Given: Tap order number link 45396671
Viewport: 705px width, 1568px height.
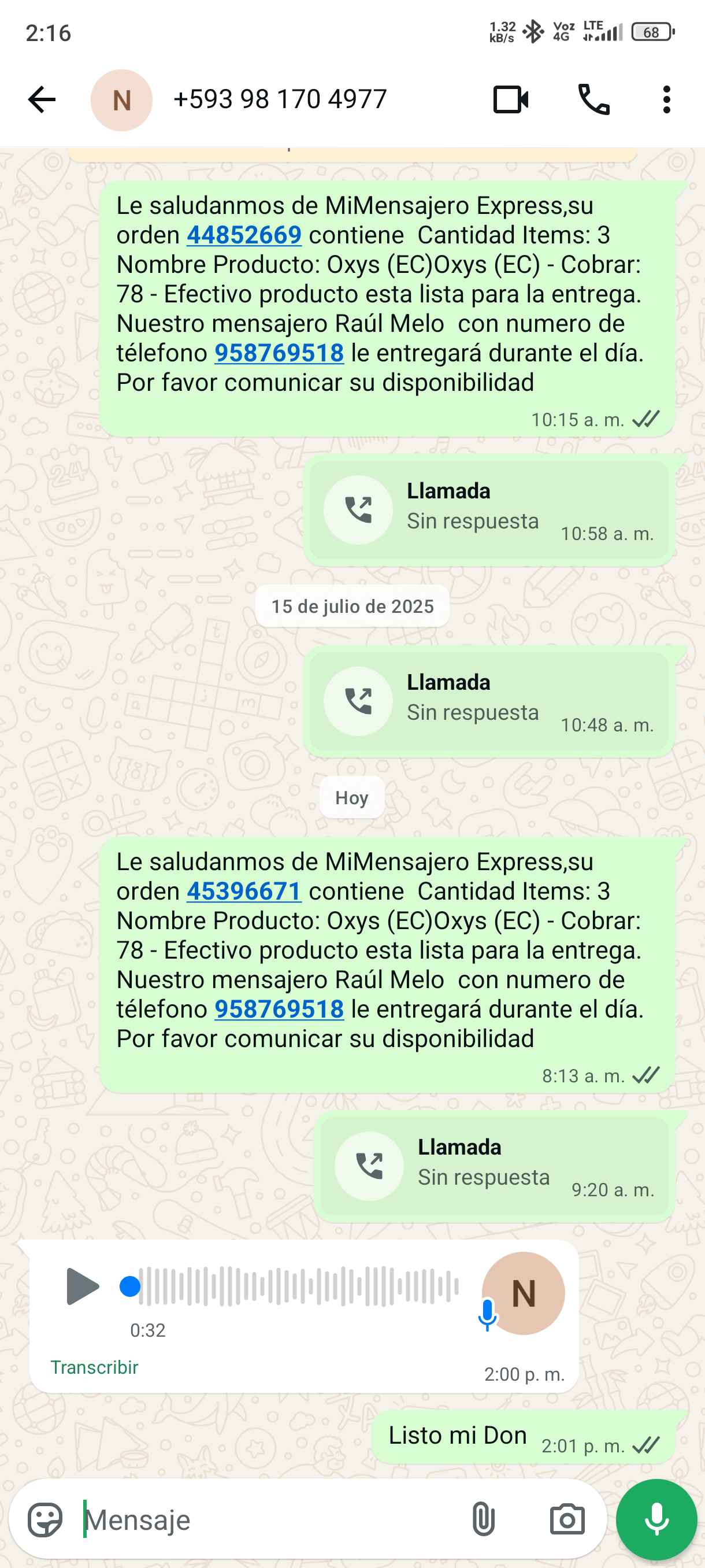Looking at the screenshot, I should point(244,892).
